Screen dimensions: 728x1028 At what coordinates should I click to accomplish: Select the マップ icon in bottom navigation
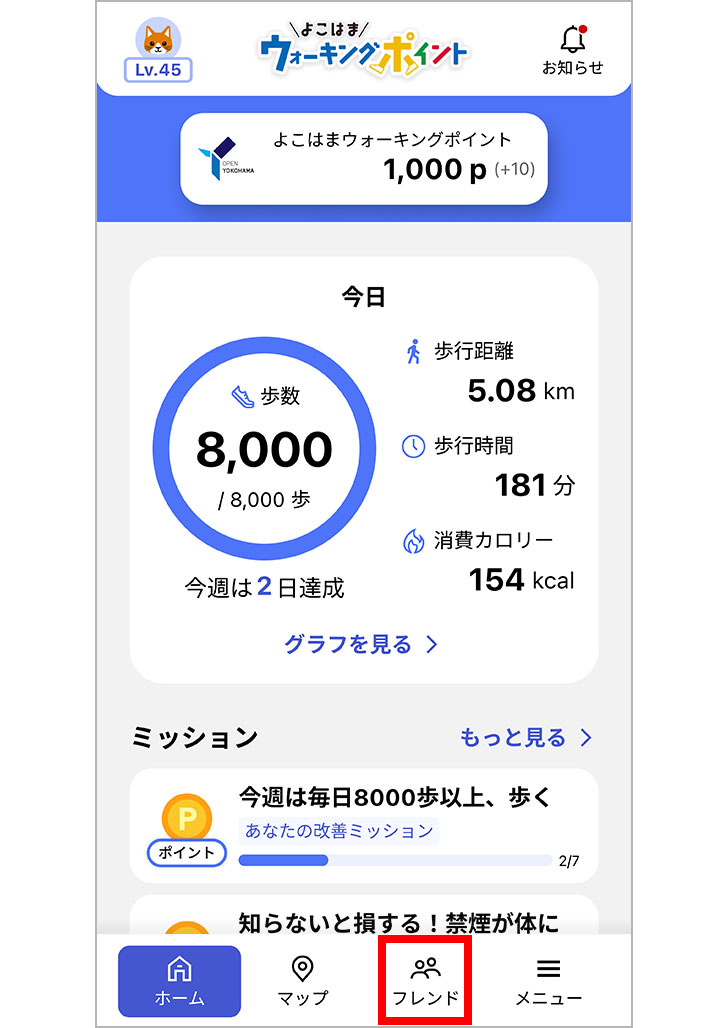coord(303,968)
